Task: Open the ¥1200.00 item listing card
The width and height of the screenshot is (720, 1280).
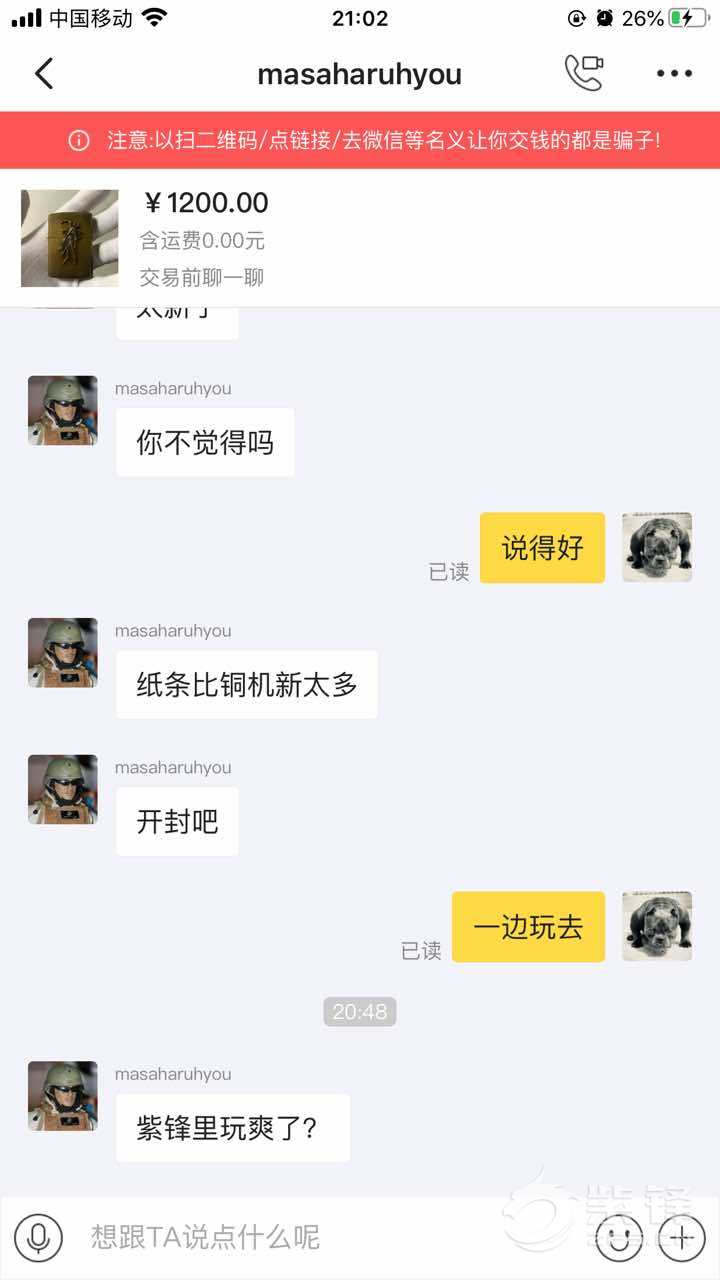Action: [360, 238]
